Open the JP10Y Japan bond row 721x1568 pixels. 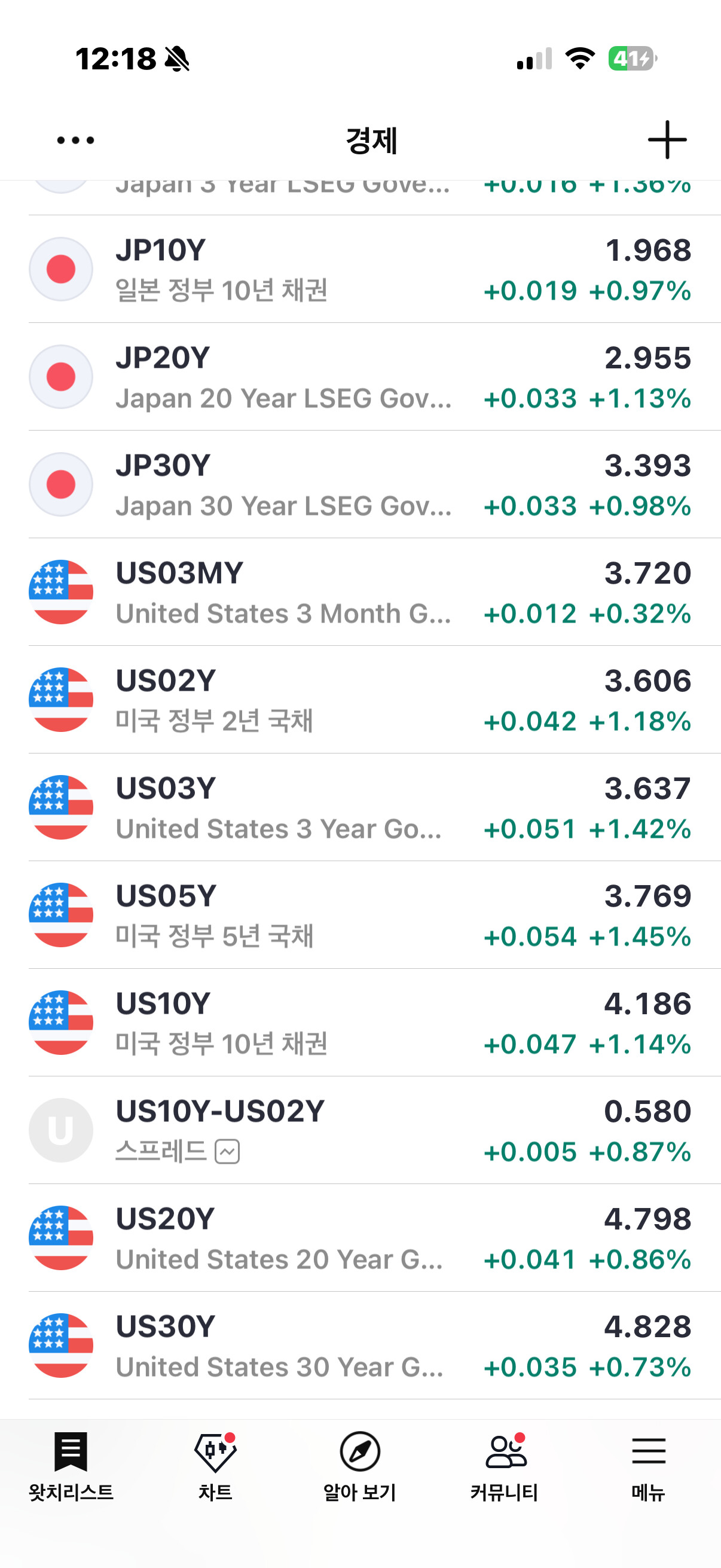pyautogui.click(x=360, y=269)
